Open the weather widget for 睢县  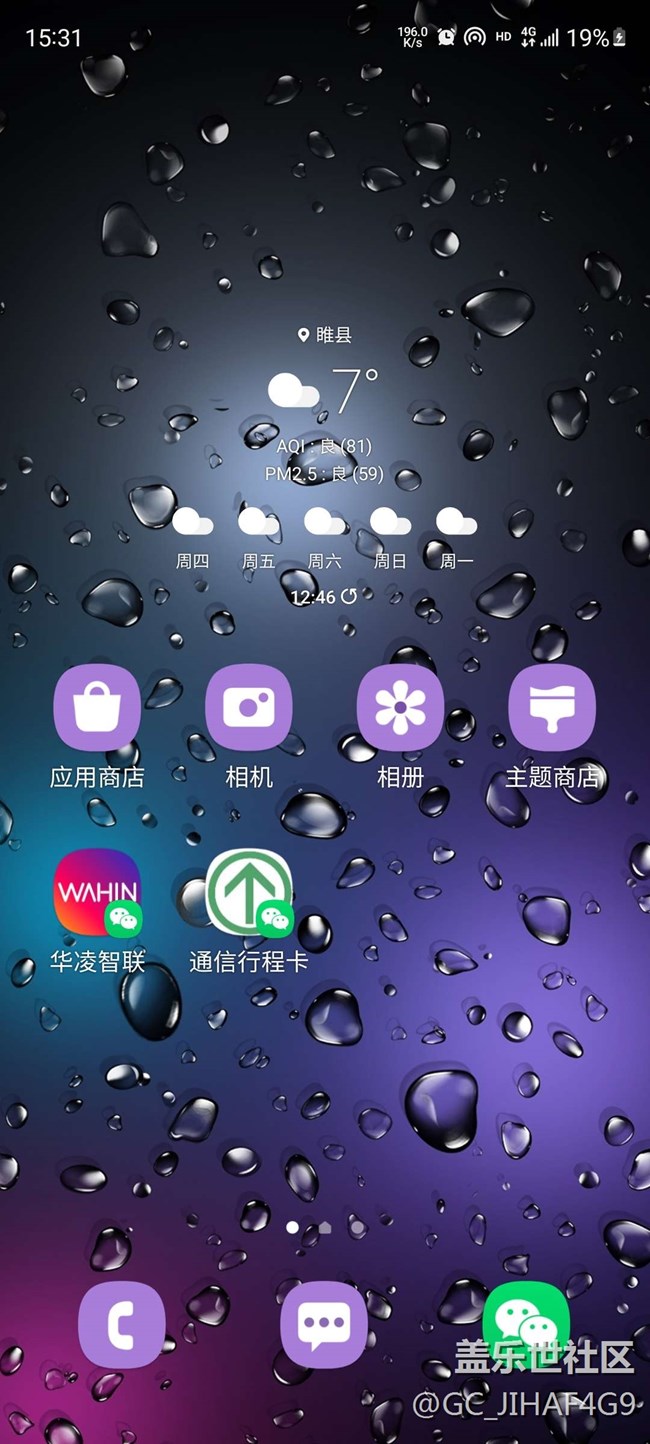pos(325,390)
